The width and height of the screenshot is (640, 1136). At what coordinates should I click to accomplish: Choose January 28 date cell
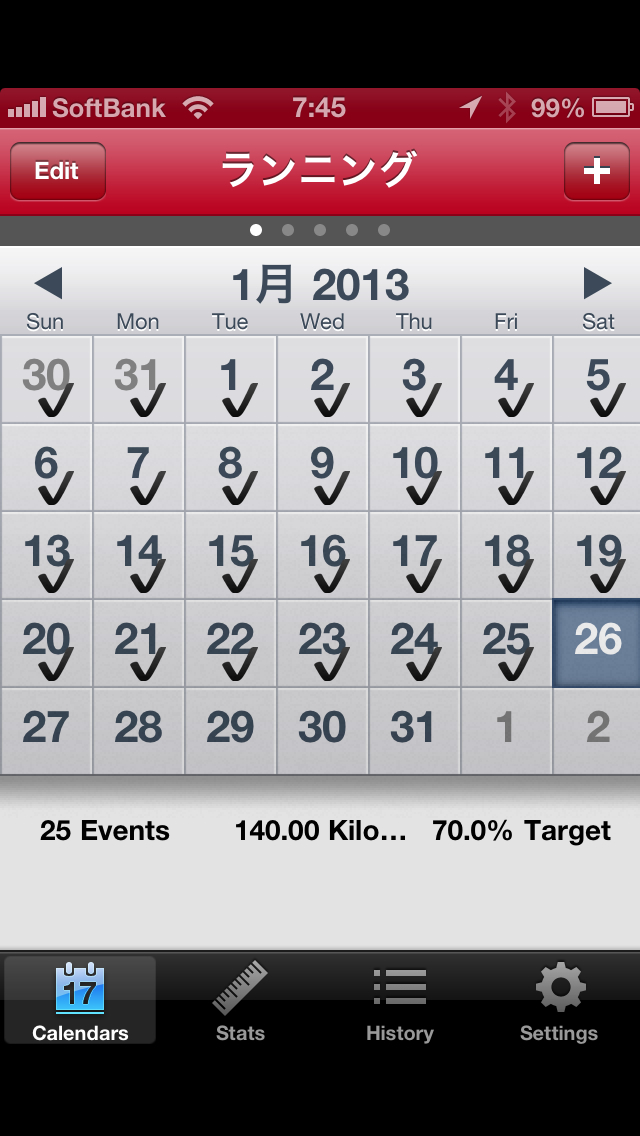[138, 731]
